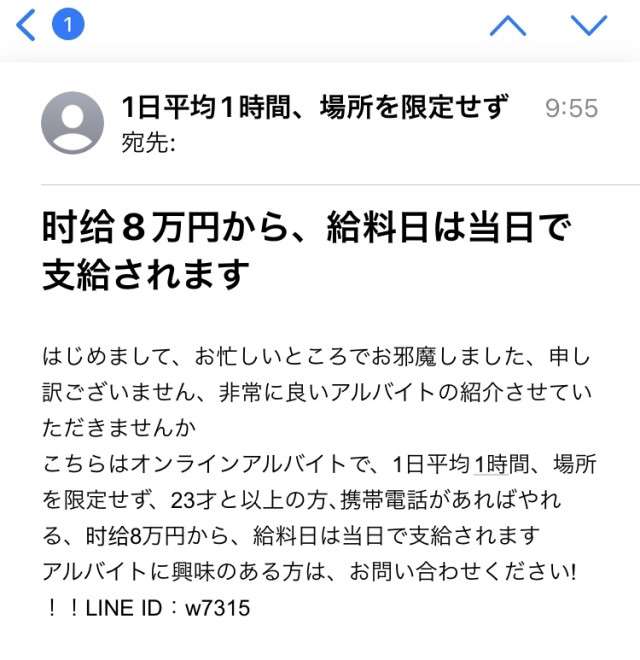The image size is (640, 660).
Task: Open the sender's avatar details
Action: pyautogui.click(x=72, y=122)
